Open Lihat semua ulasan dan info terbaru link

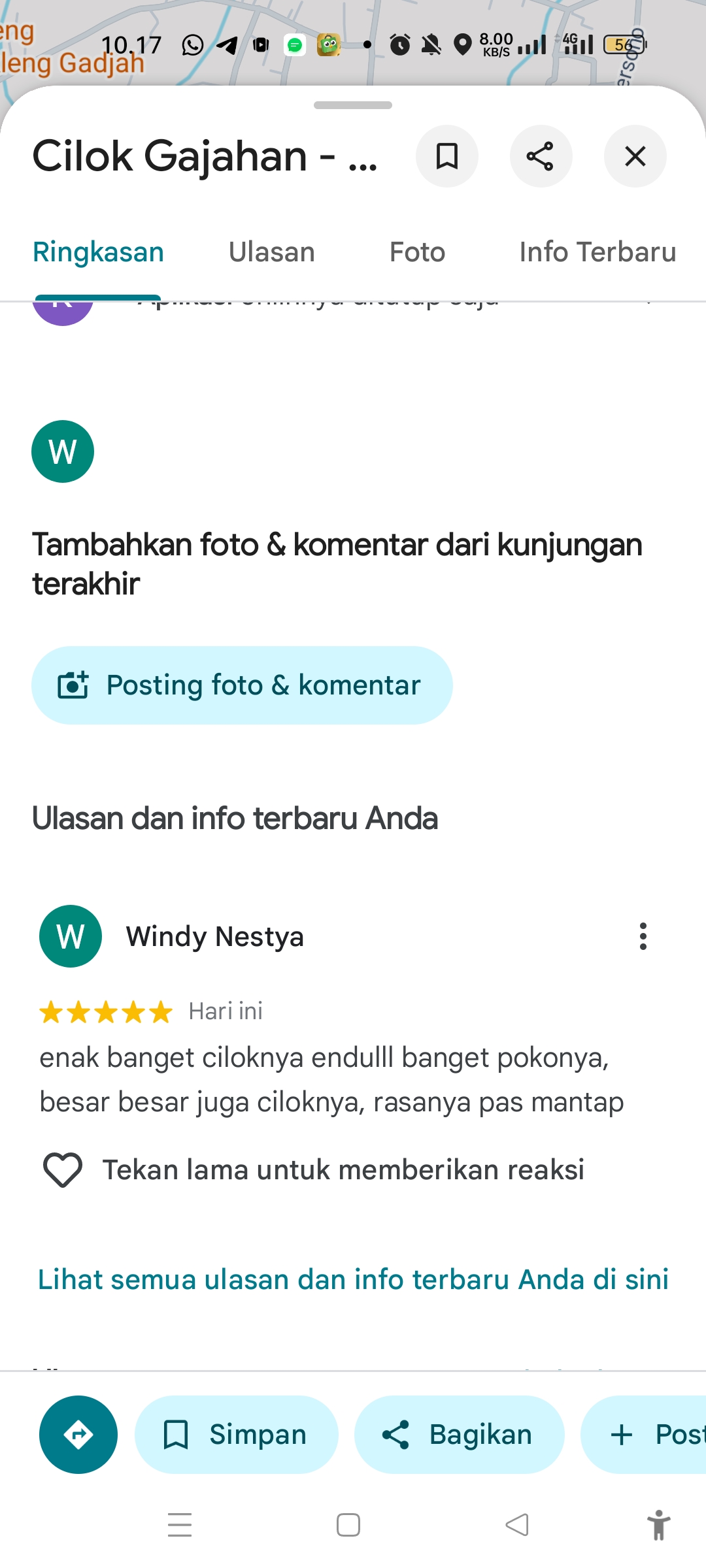pyautogui.click(x=353, y=1279)
